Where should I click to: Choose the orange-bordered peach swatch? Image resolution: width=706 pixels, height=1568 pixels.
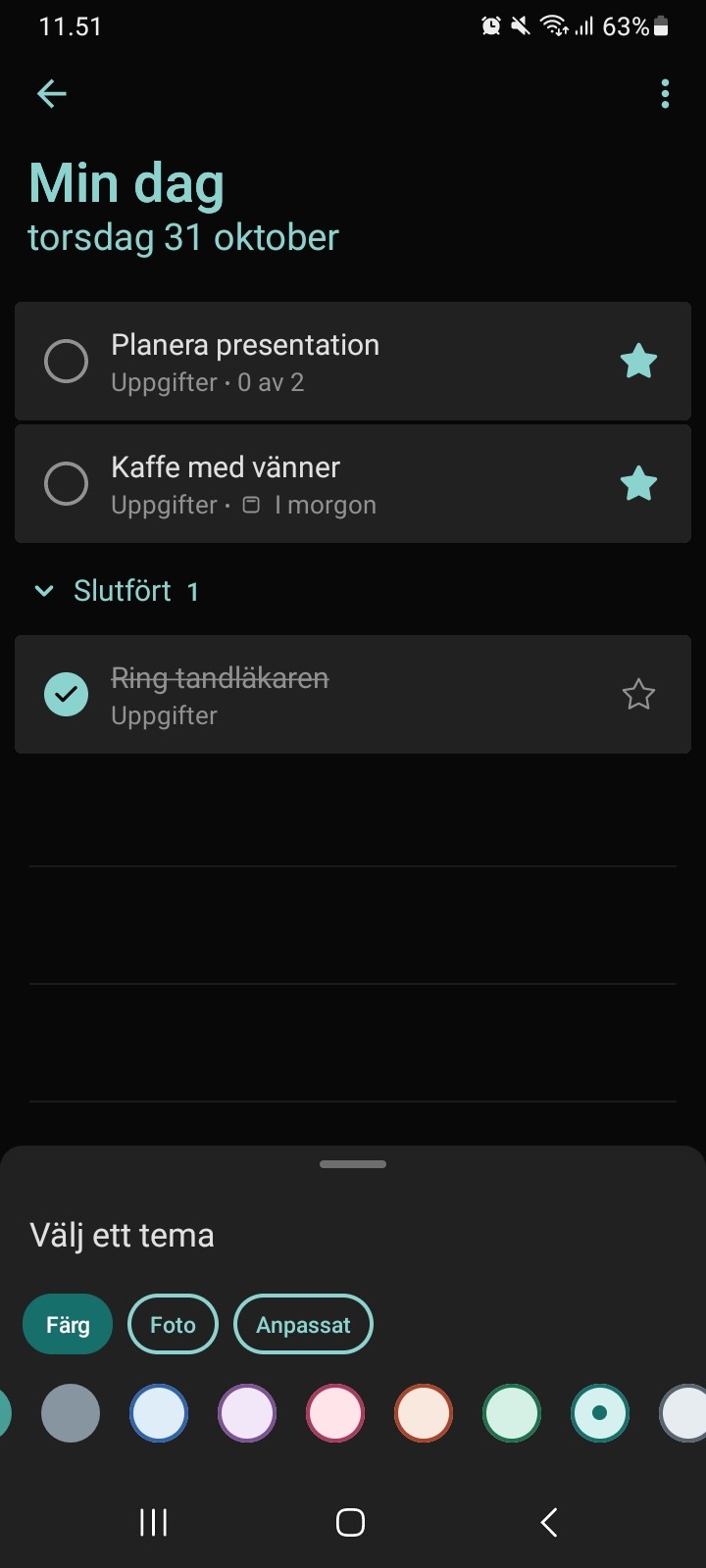[x=424, y=1413]
